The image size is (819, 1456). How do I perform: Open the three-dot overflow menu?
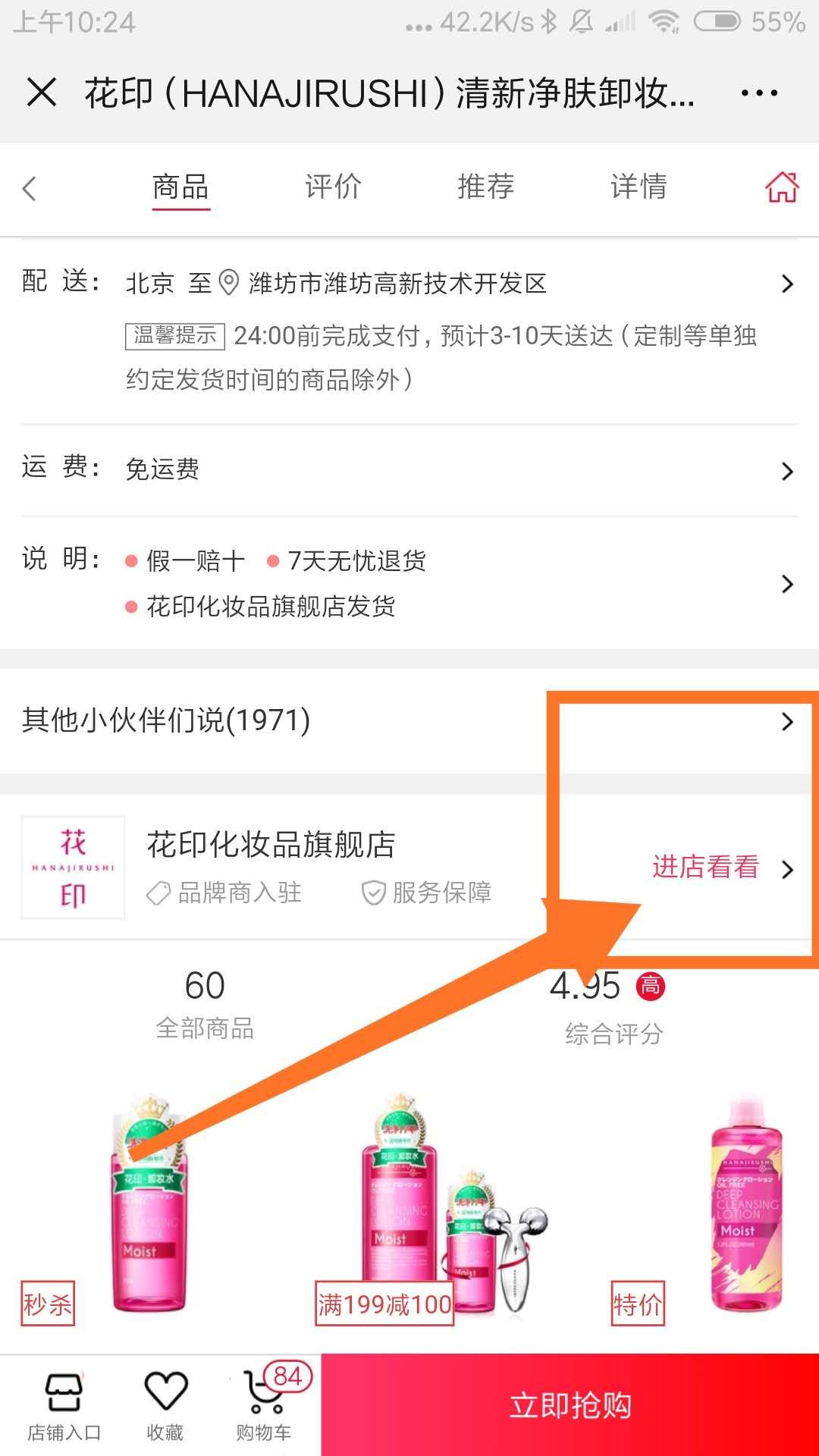(759, 93)
